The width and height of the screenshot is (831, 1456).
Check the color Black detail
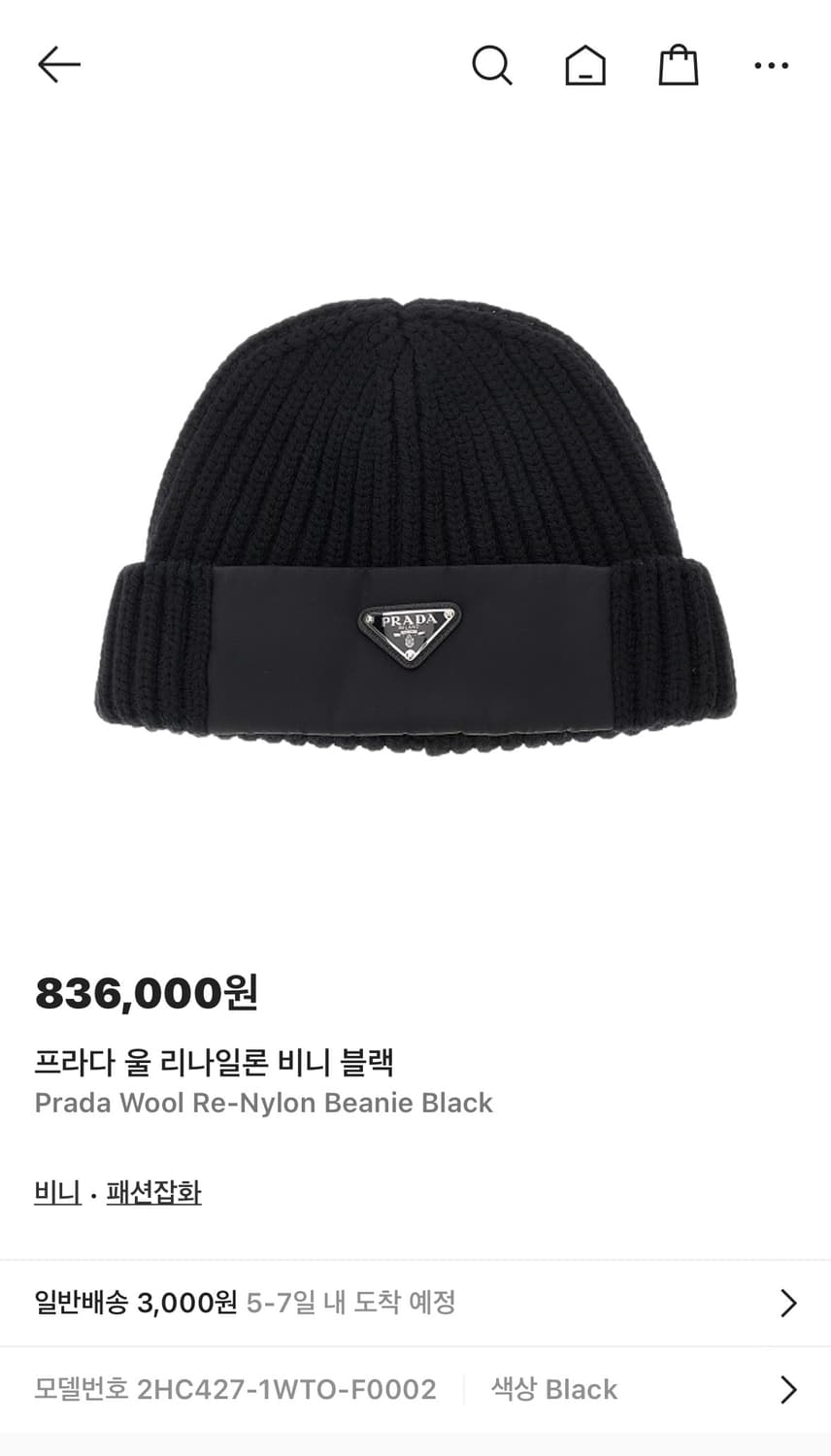551,1388
